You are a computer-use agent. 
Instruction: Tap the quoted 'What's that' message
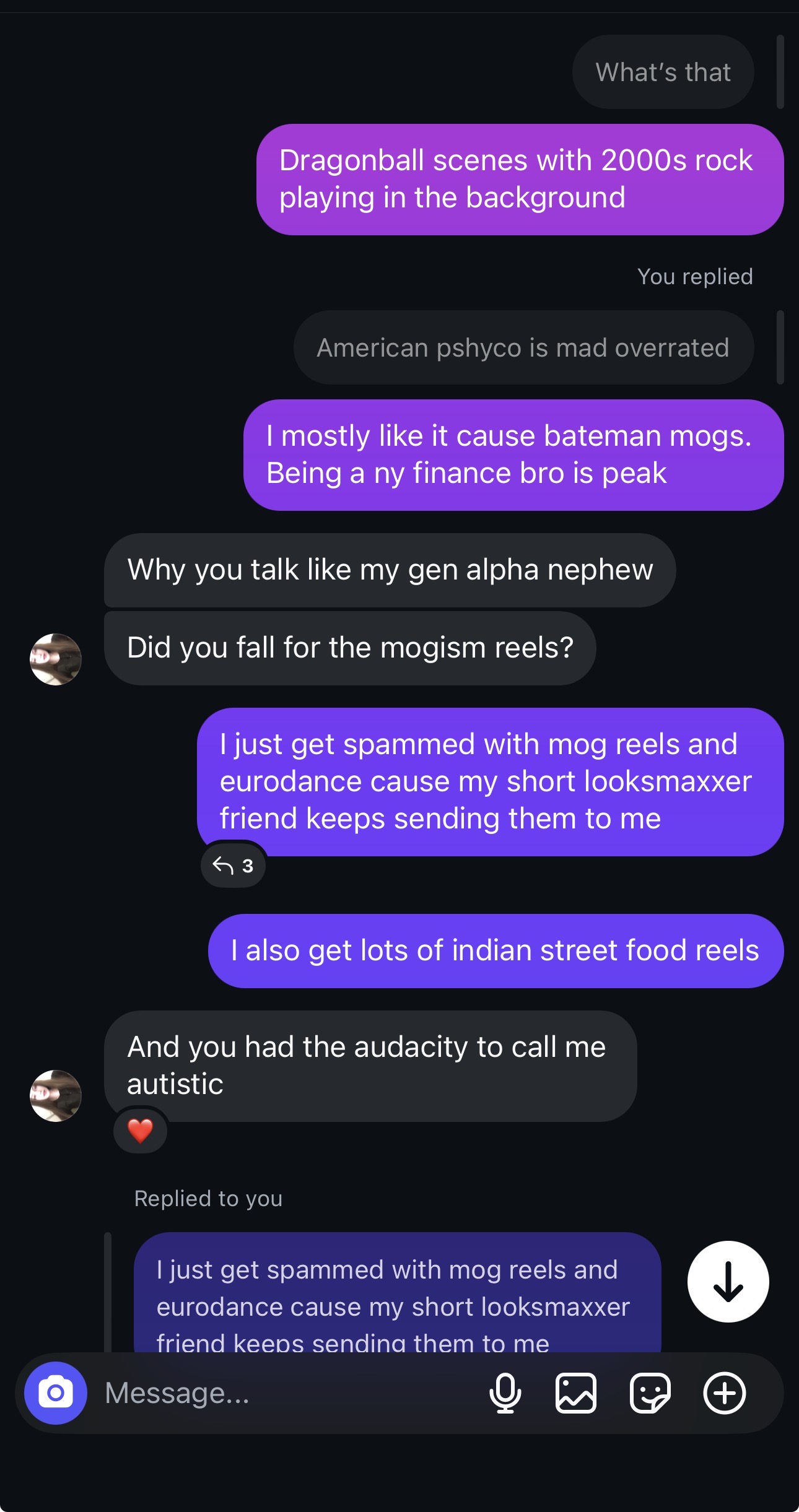tap(663, 72)
